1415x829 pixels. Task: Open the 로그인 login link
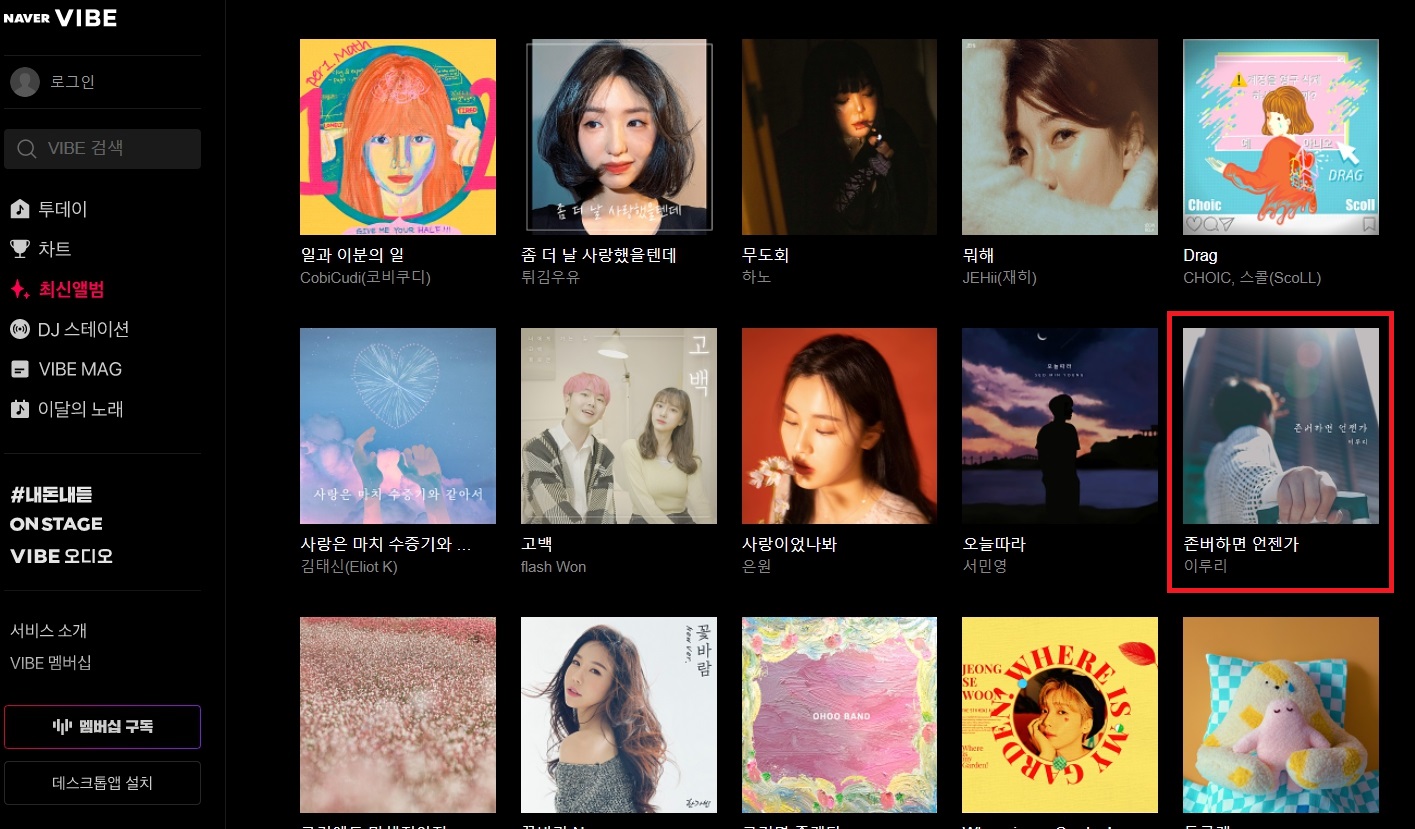pos(71,82)
